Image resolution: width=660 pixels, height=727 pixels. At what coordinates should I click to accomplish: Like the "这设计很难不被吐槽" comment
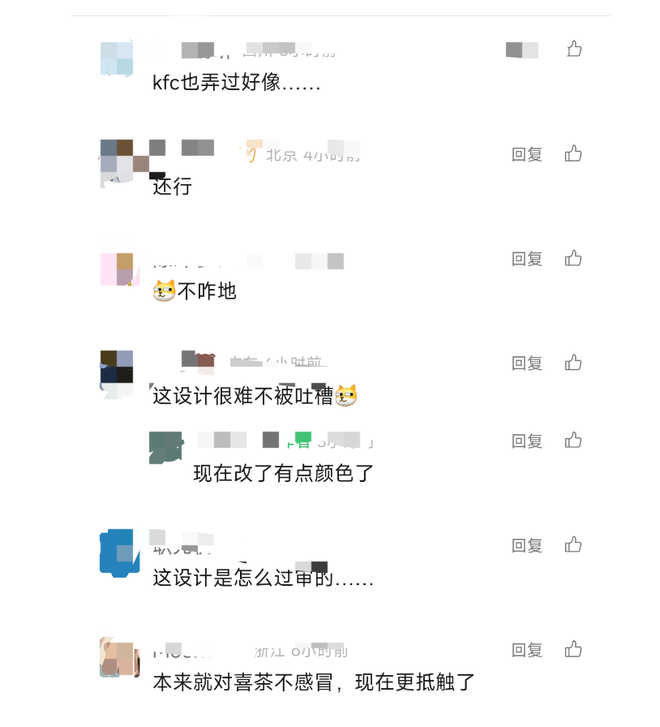[573, 362]
